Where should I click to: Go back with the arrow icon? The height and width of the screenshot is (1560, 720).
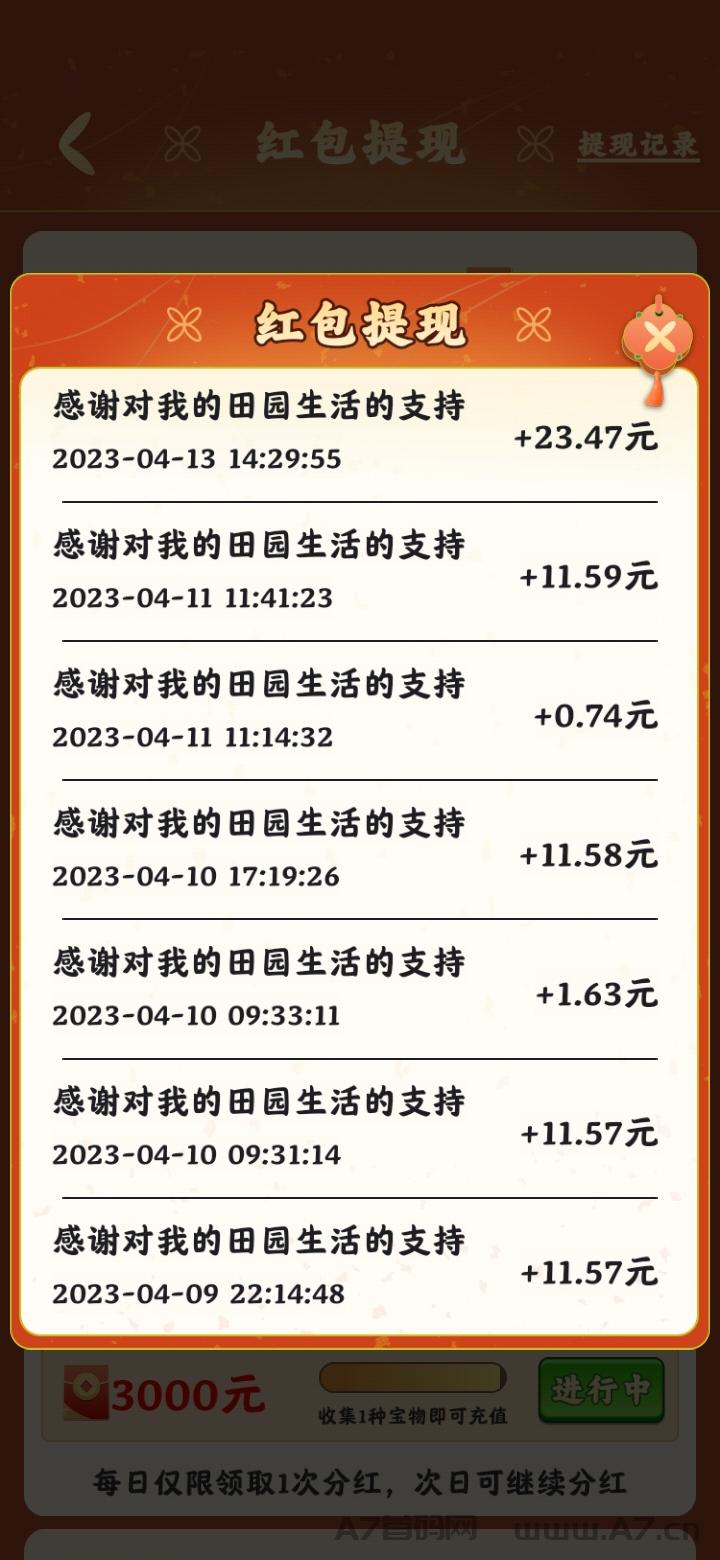tap(78, 144)
